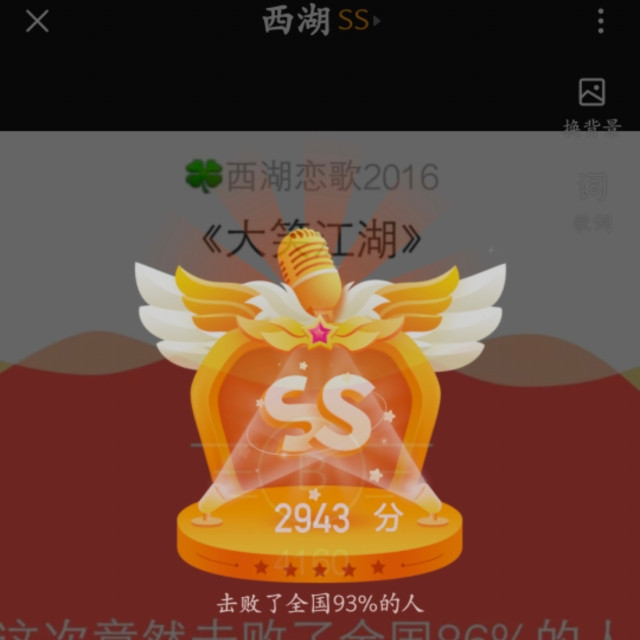Close the score screen with the X

(37, 21)
